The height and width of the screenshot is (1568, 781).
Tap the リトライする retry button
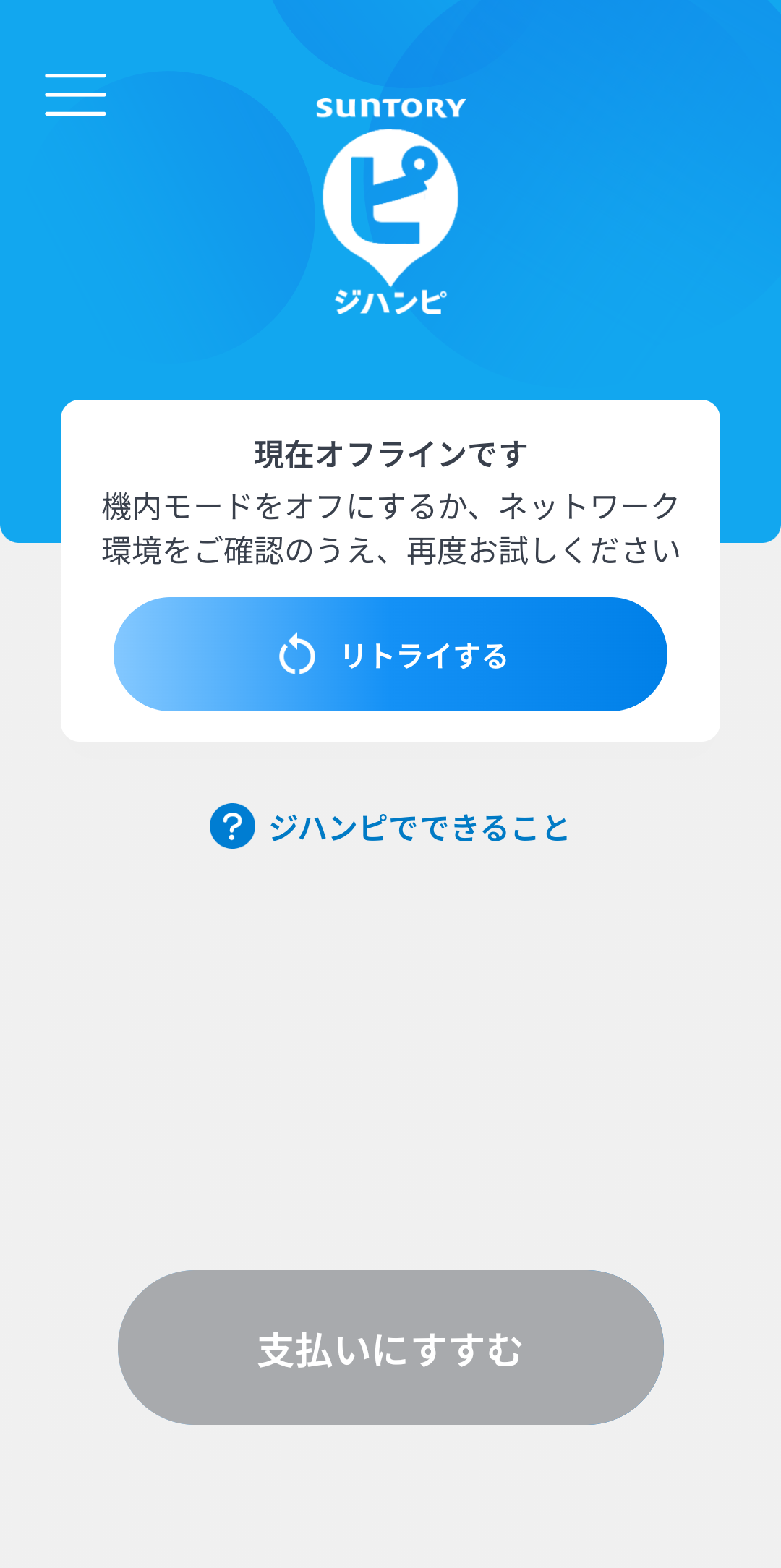click(x=390, y=654)
